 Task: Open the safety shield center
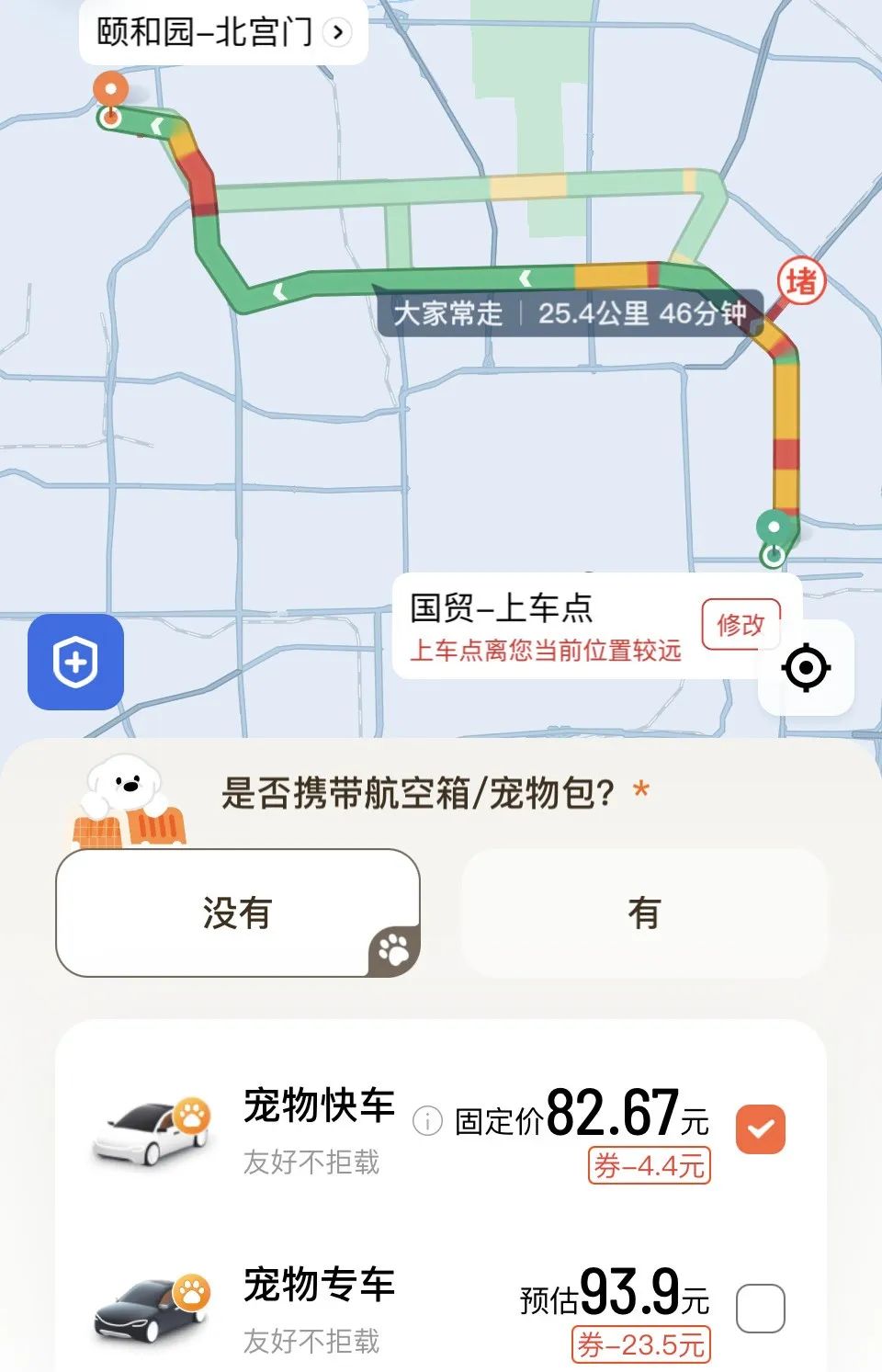tap(75, 662)
